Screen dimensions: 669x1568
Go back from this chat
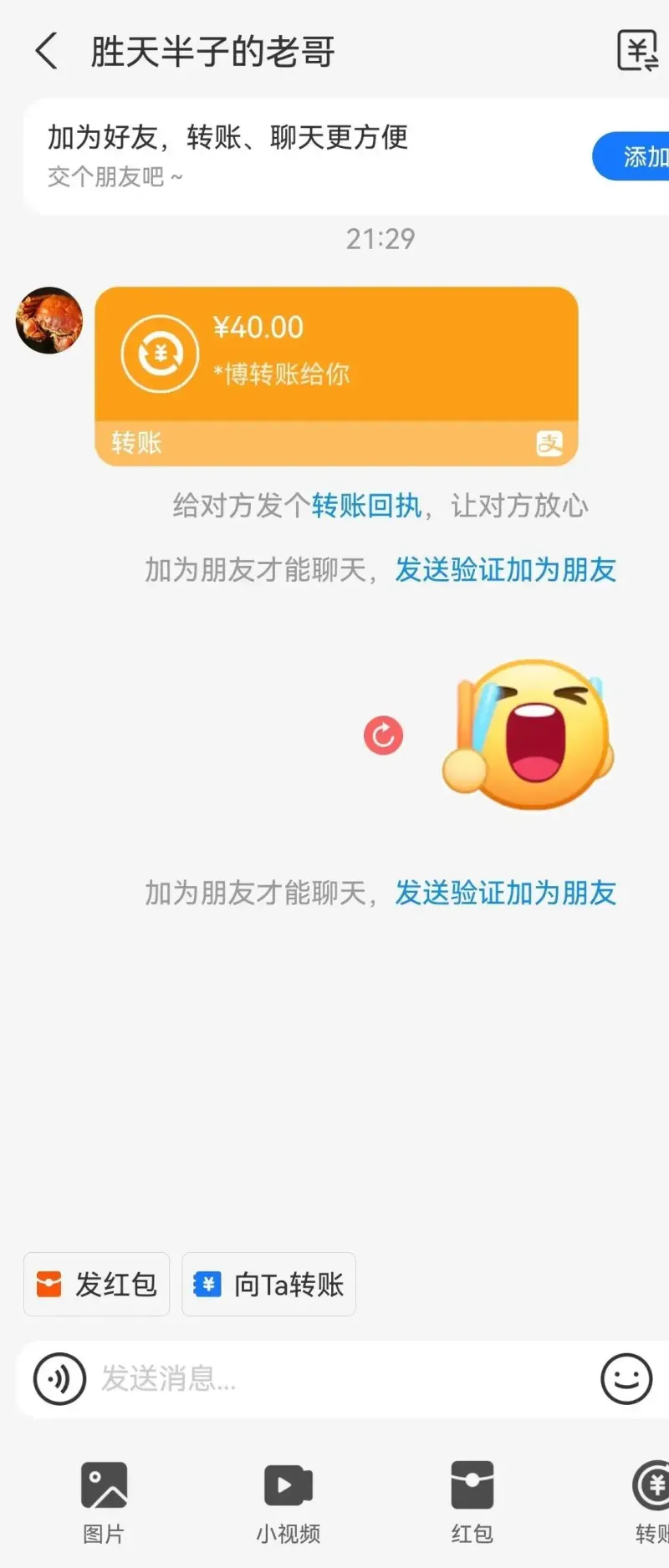pos(47,51)
